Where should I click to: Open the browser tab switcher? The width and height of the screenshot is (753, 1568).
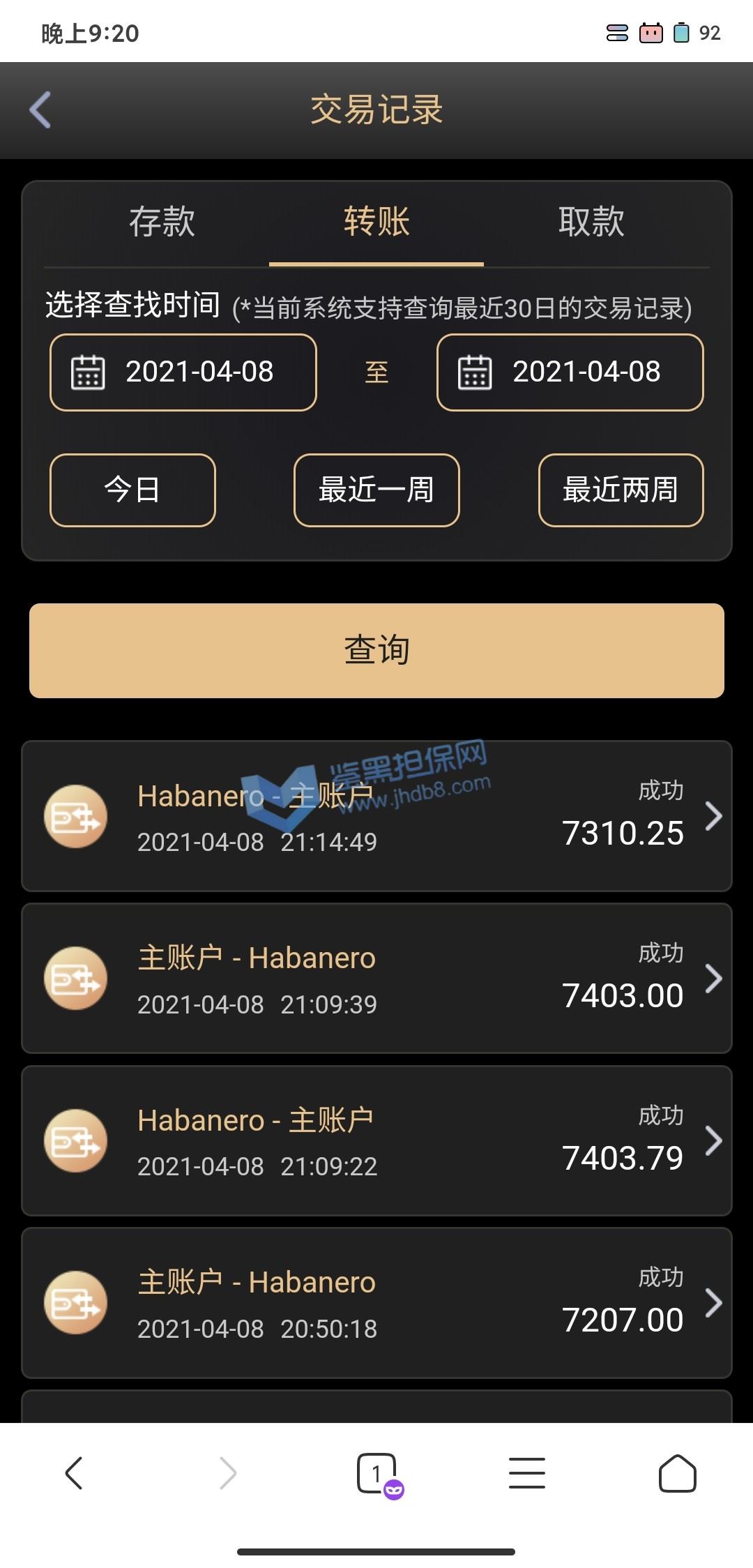[378, 1474]
